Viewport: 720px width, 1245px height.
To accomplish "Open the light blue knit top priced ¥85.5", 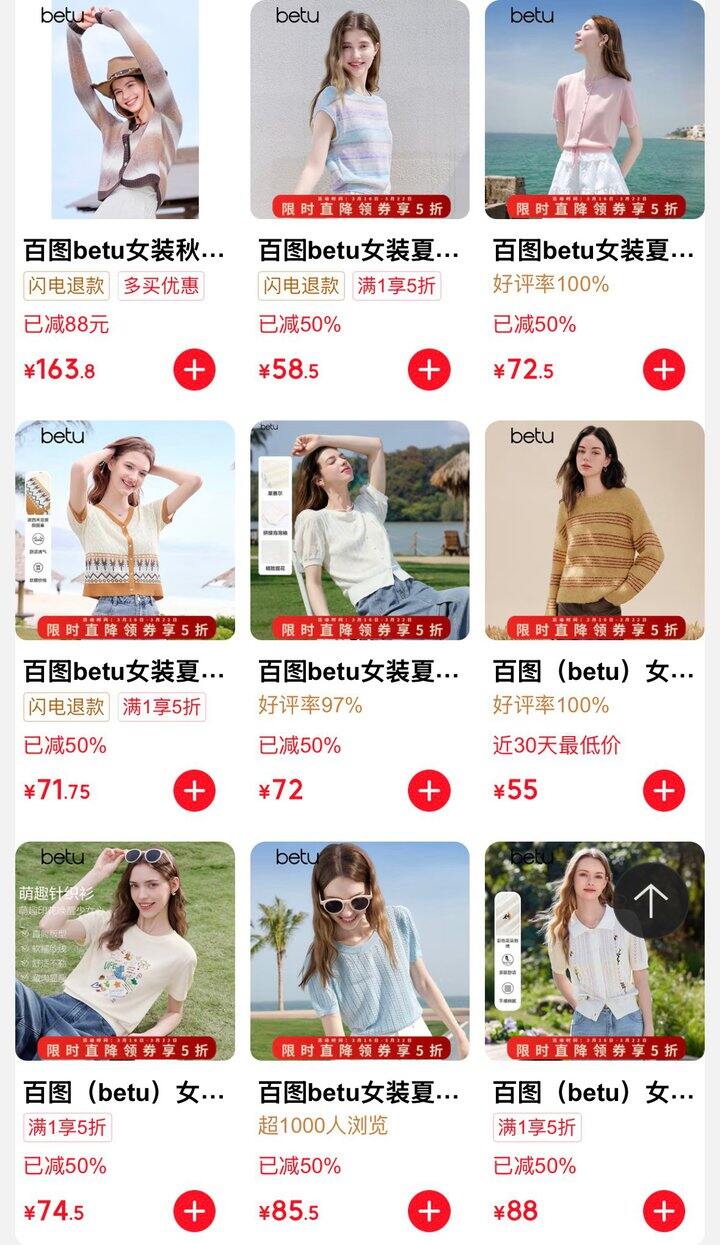I will point(359,950).
